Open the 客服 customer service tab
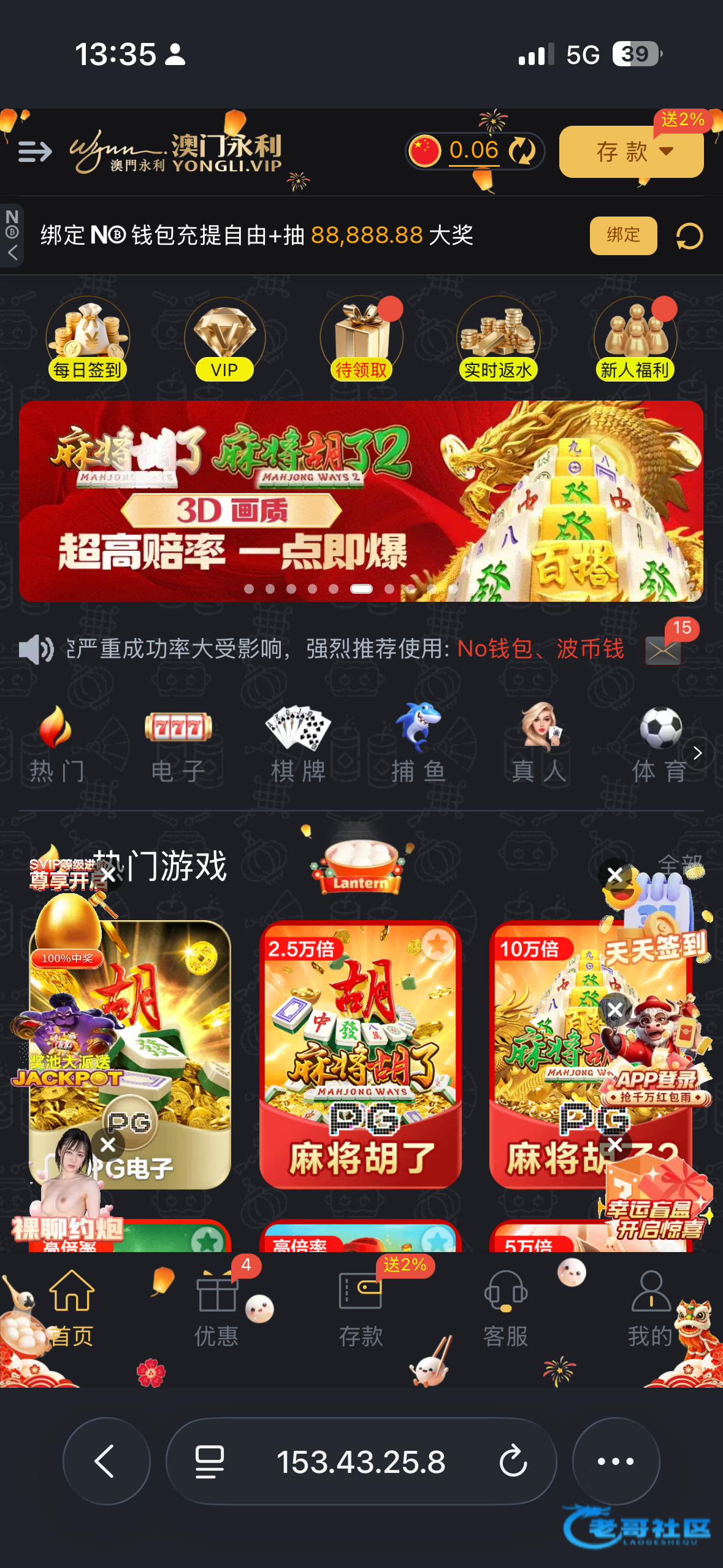This screenshot has width=723, height=1568. 505,1307
